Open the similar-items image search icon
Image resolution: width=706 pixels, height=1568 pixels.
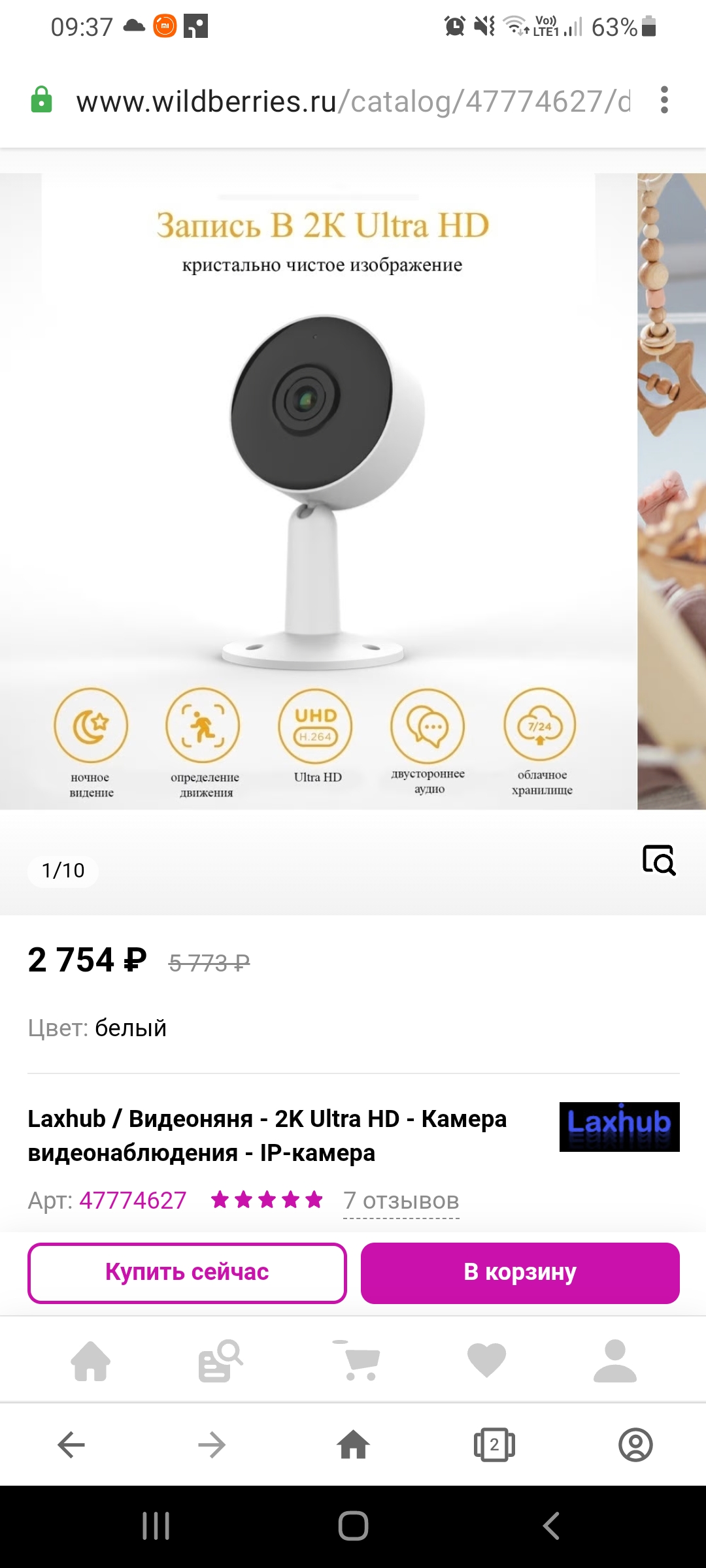point(659,860)
